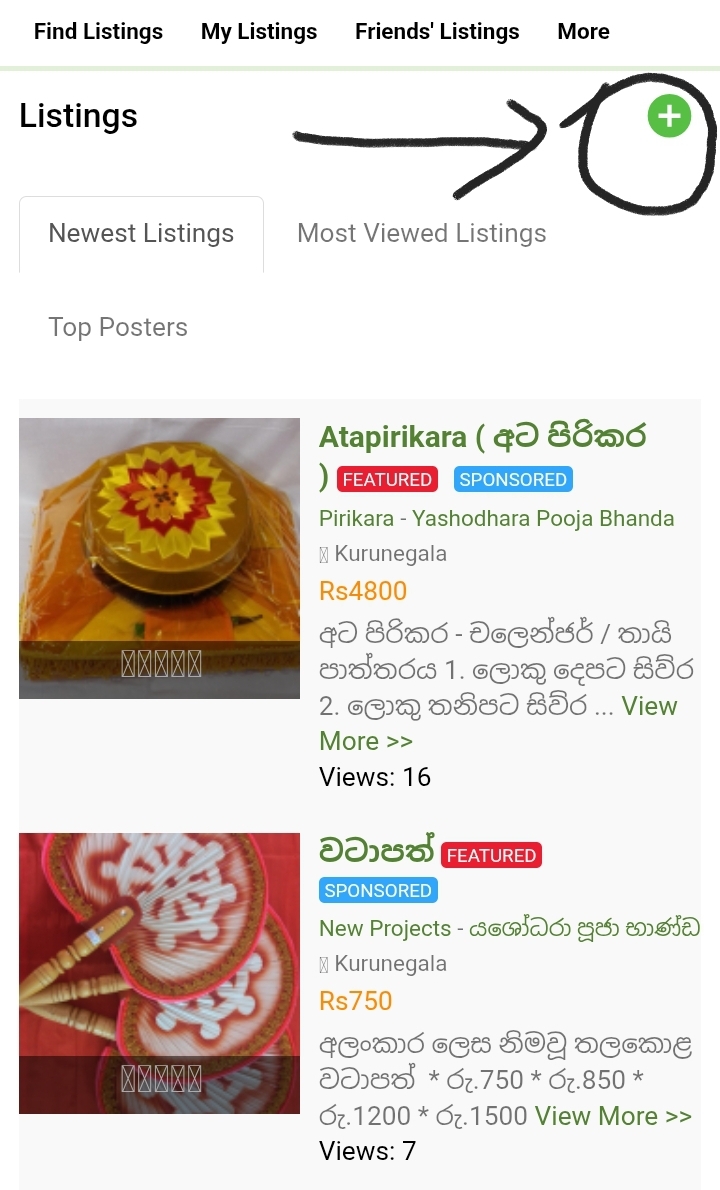The height and width of the screenshot is (1190, 720).
Task: Select the Newest Listings tab
Action: (x=141, y=234)
